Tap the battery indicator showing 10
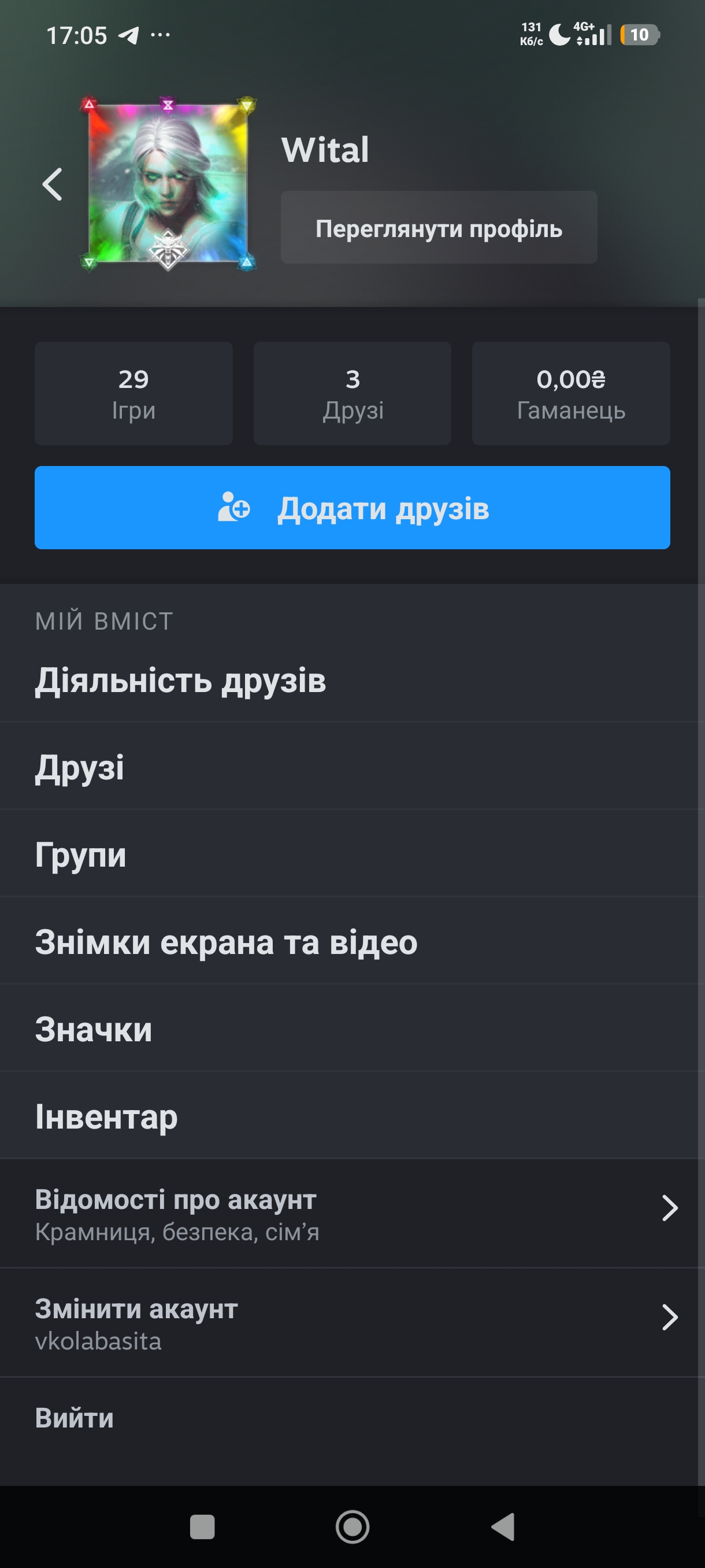This screenshot has width=705, height=1568. click(x=640, y=35)
